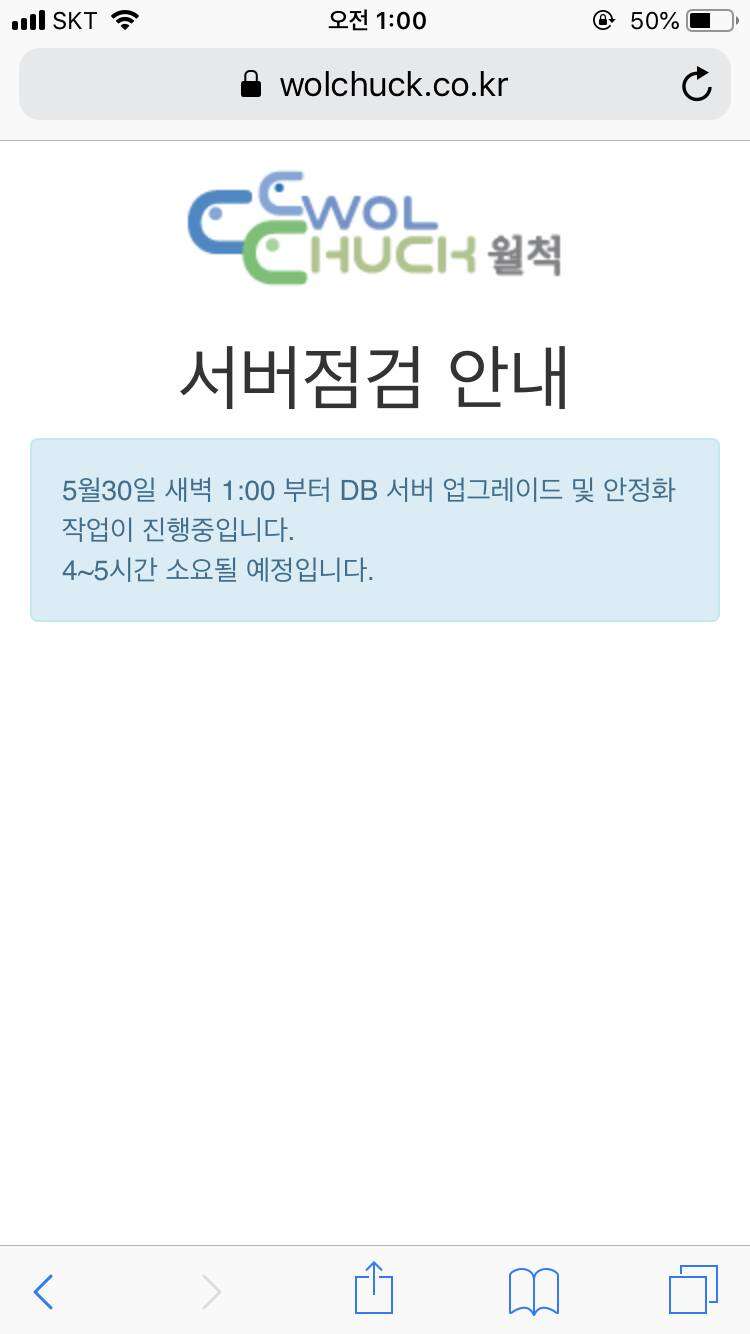Open the share sheet
Image resolution: width=750 pixels, height=1334 pixels.
374,1289
